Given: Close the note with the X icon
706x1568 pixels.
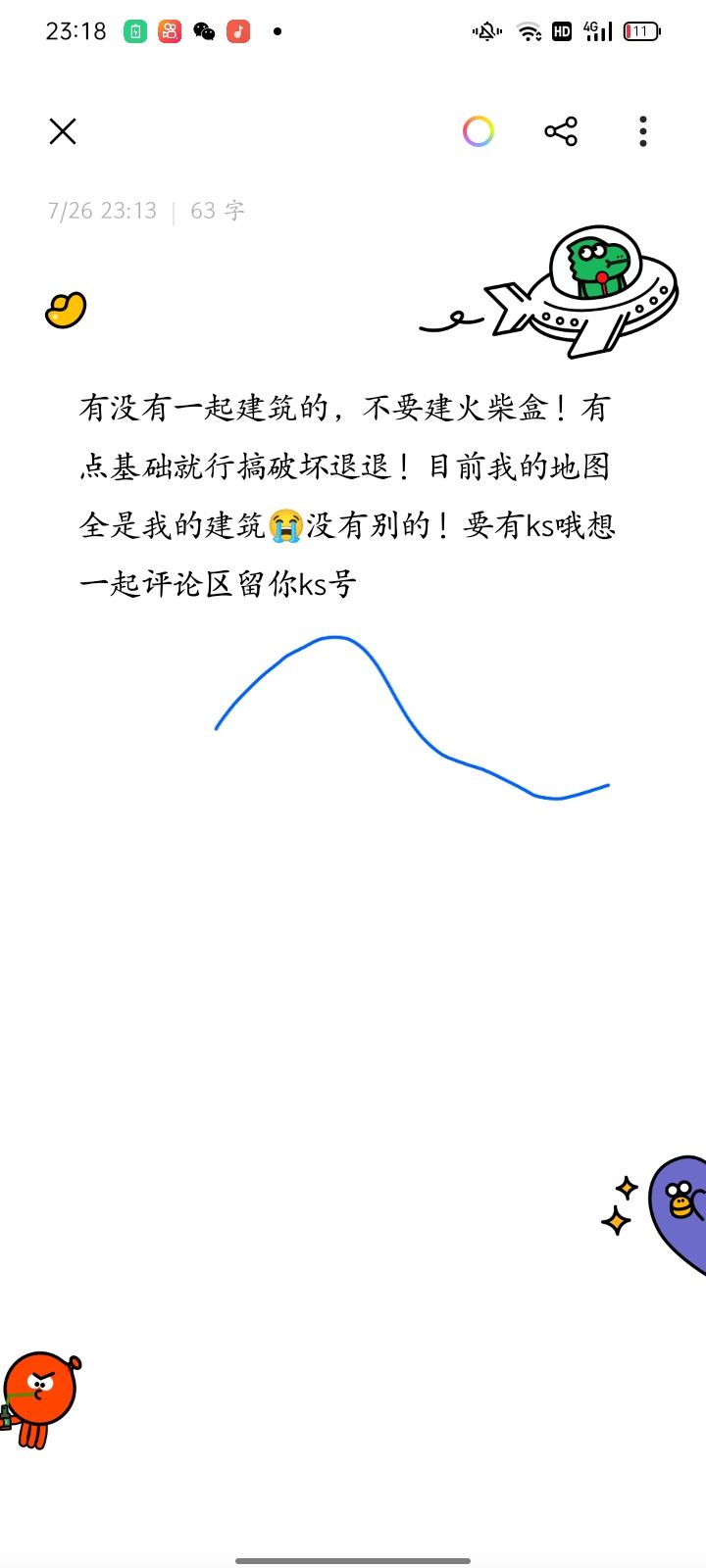Looking at the screenshot, I should pos(63,131).
